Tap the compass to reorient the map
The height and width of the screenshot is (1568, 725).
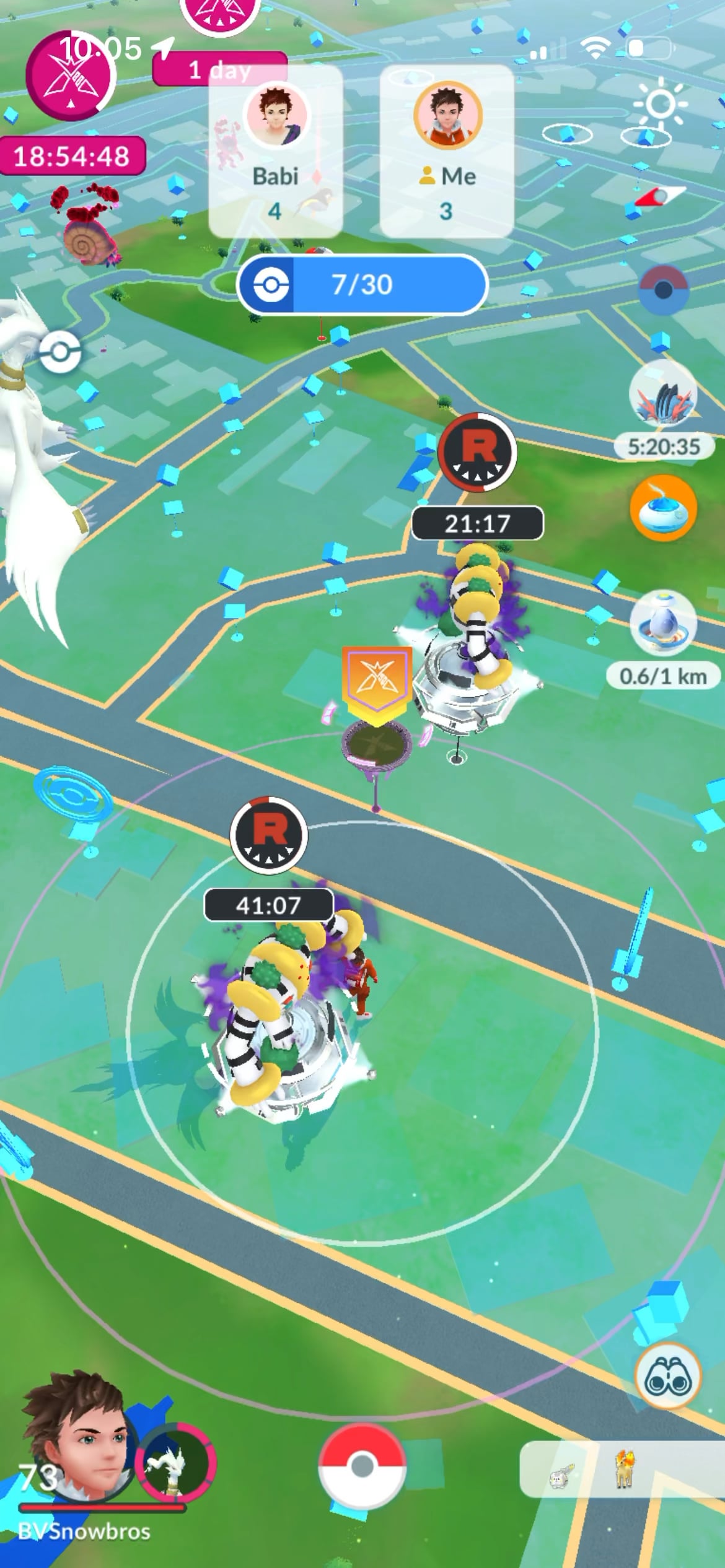click(x=661, y=197)
